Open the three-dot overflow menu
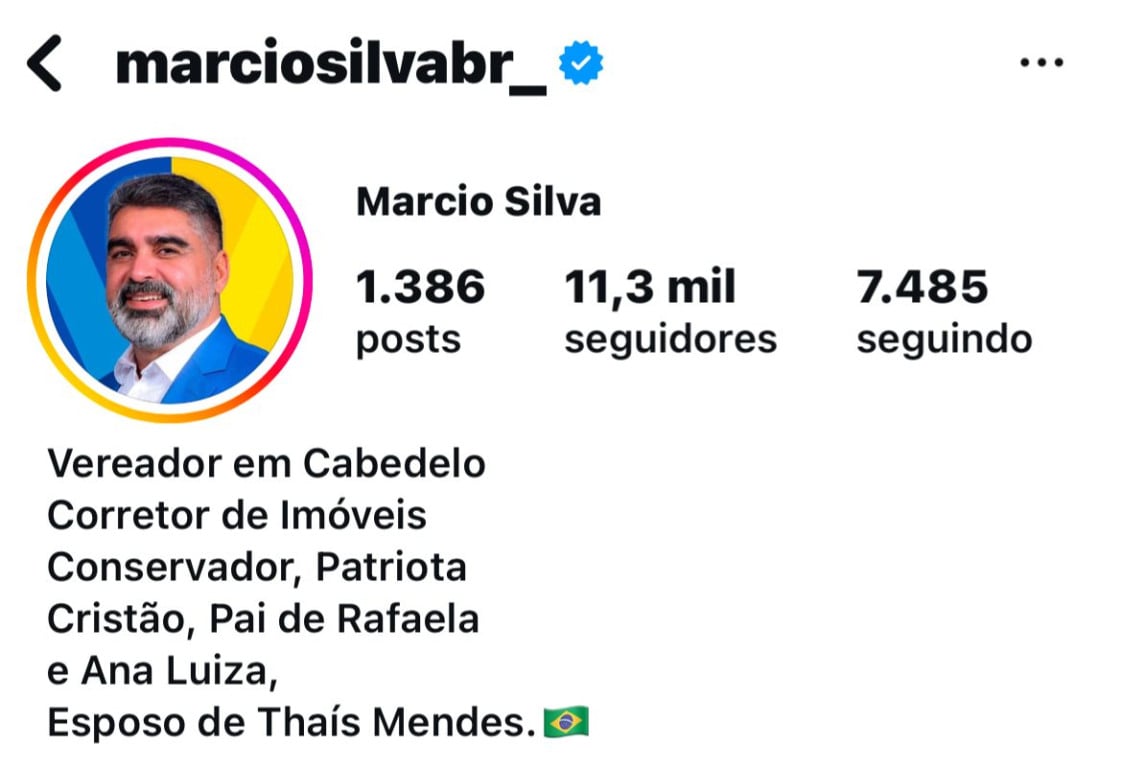Viewport: 1122px width, 768px height. pos(1041,63)
